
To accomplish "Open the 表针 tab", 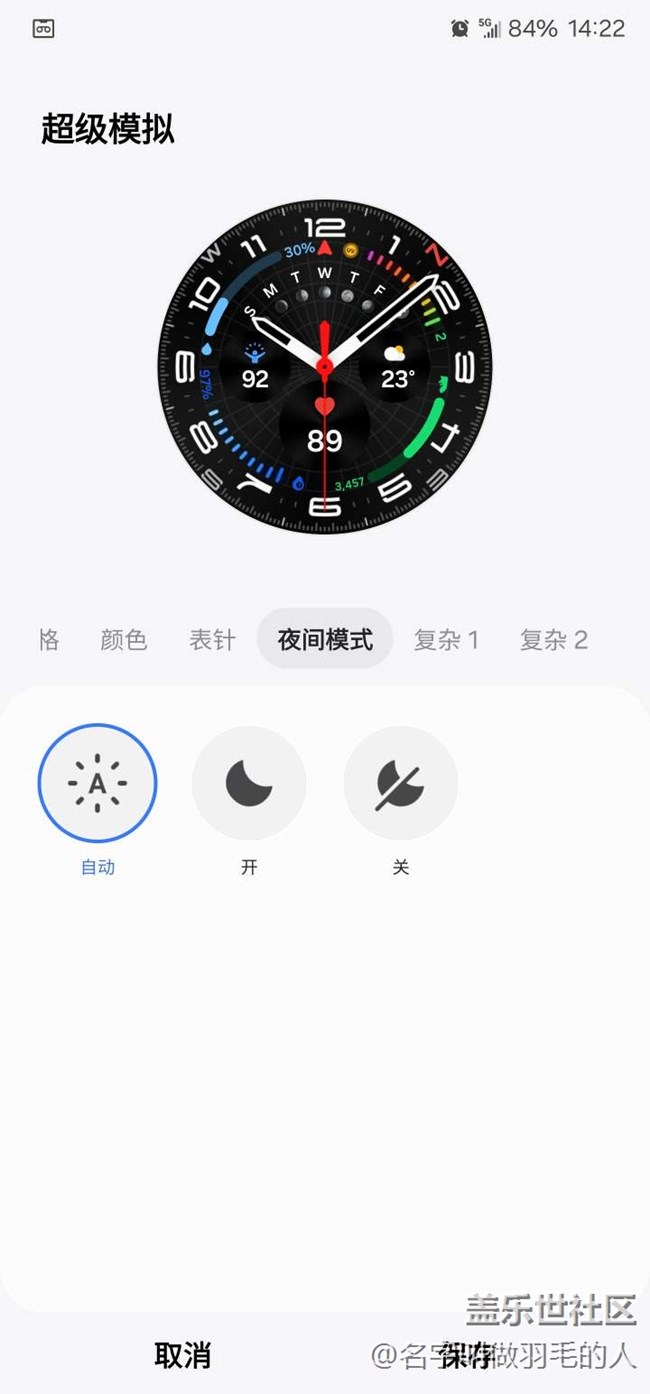I will [x=212, y=640].
